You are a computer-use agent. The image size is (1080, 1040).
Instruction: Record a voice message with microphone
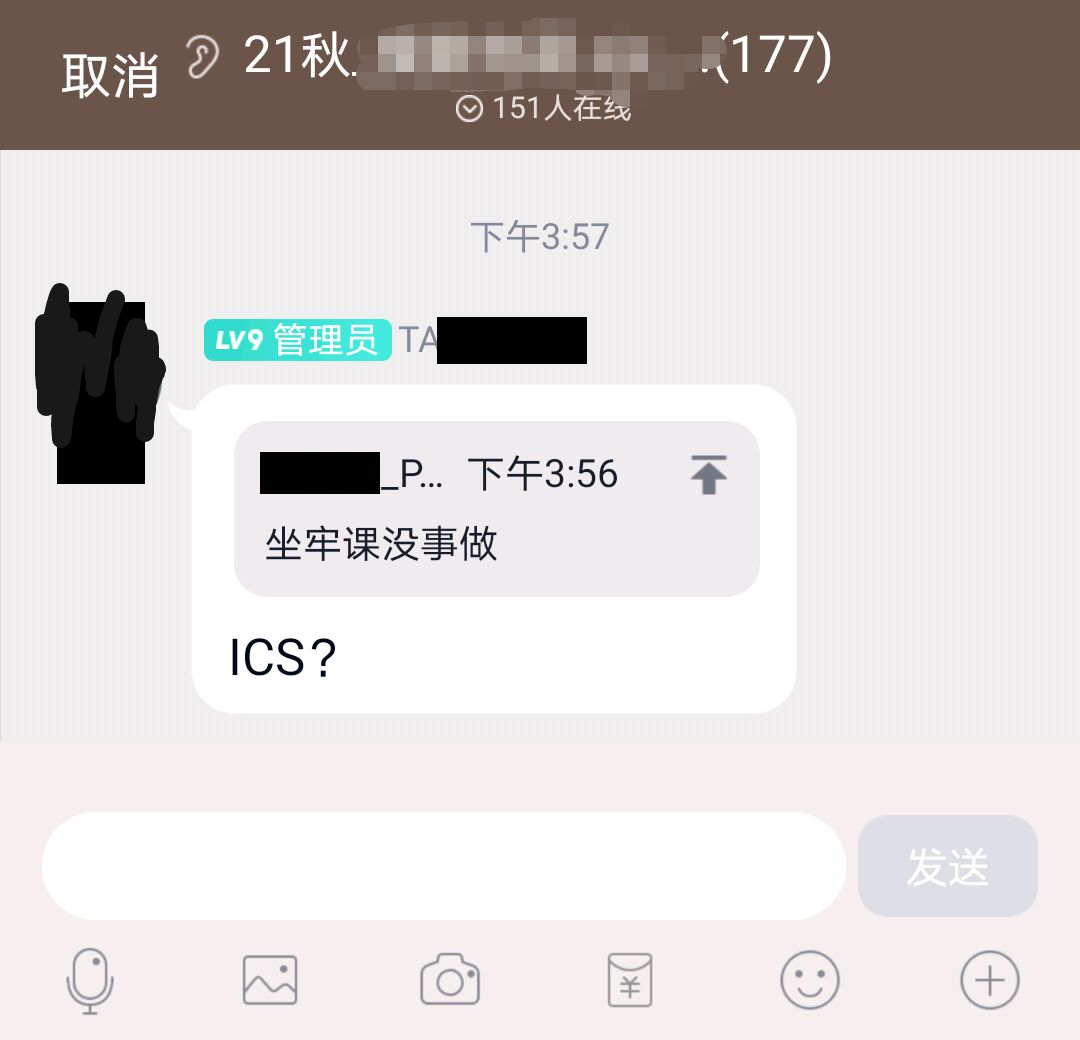pos(90,980)
